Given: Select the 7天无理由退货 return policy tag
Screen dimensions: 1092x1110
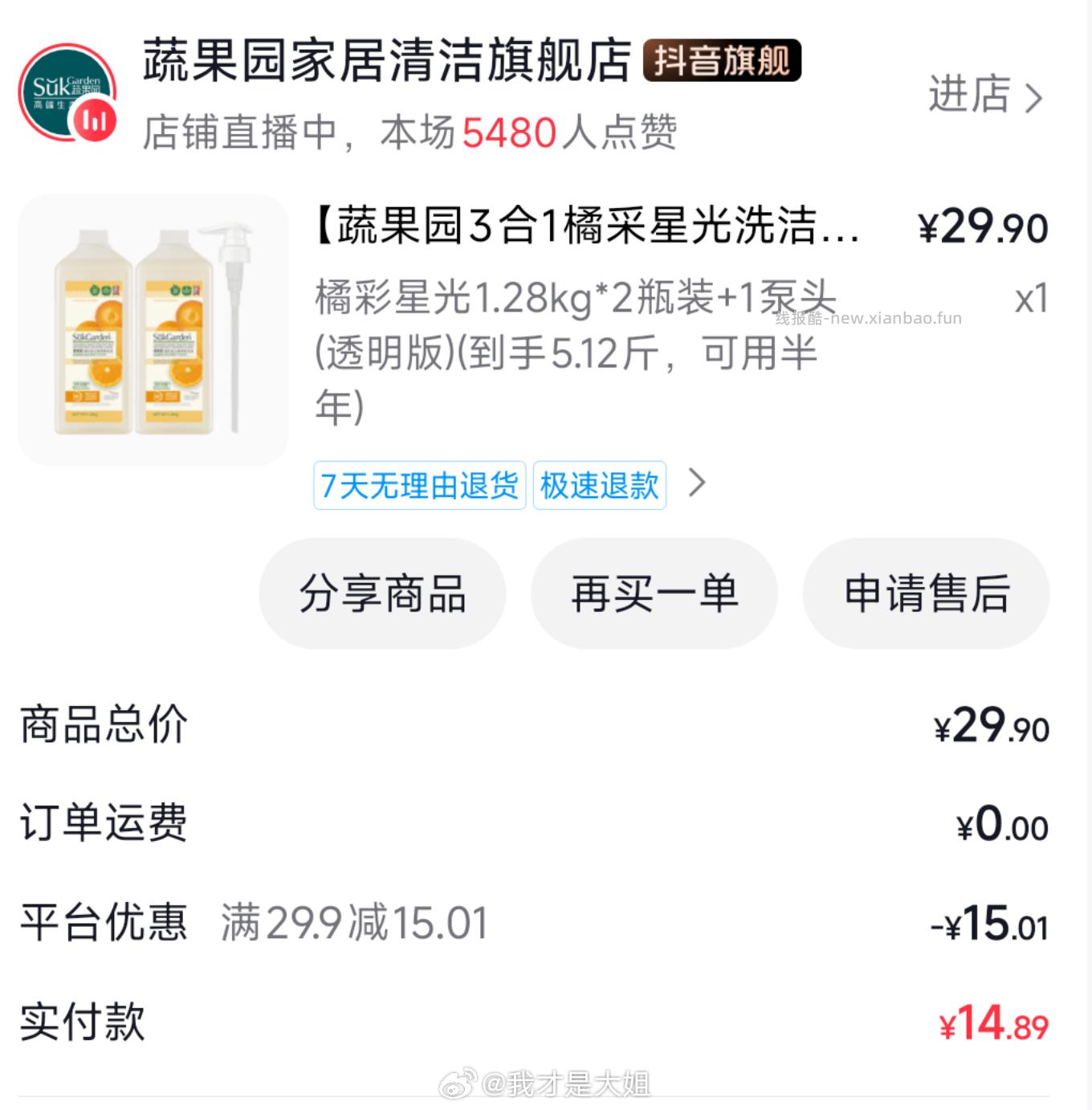Looking at the screenshot, I should pyautogui.click(x=419, y=484).
